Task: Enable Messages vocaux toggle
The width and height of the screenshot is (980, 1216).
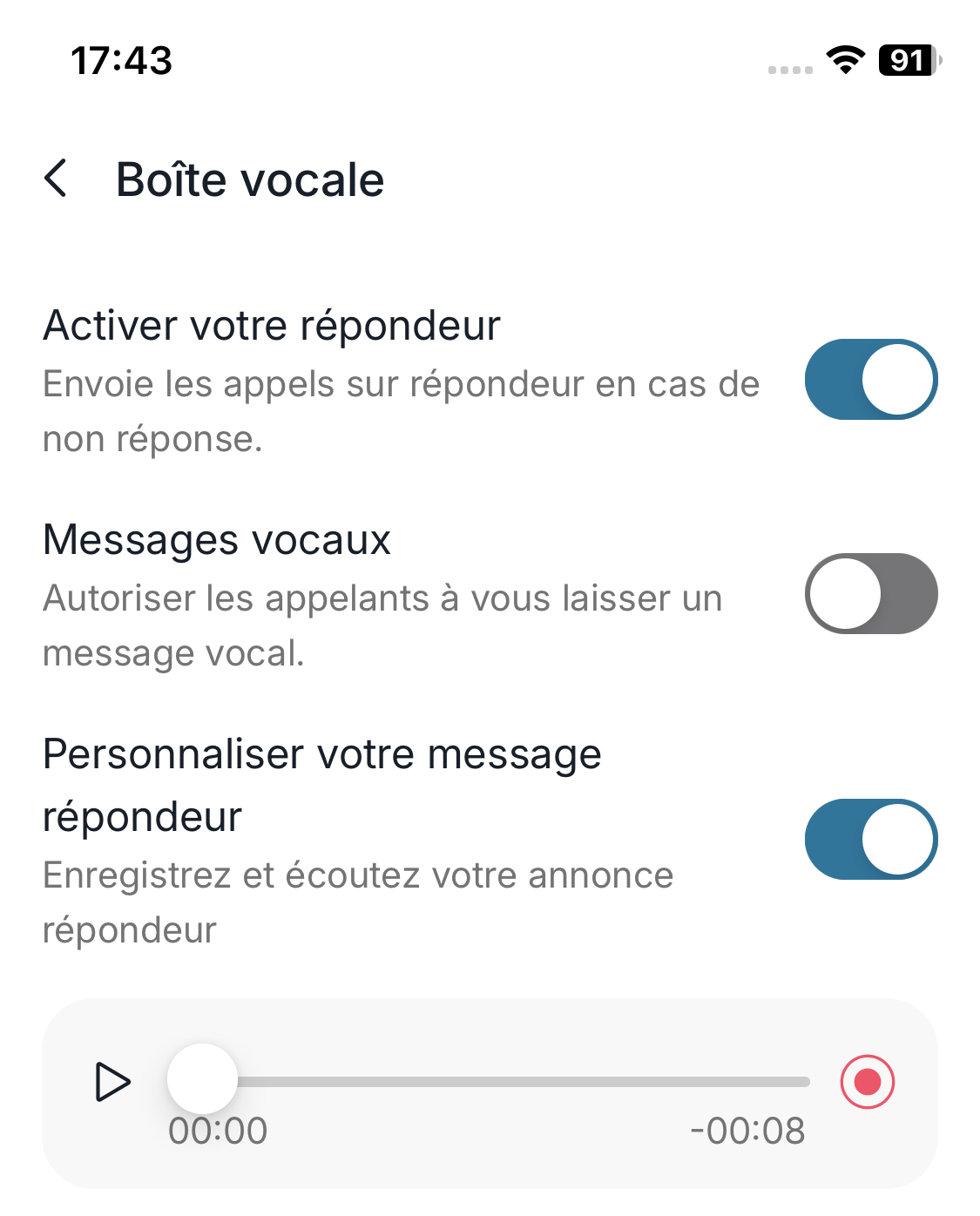Action: (870, 594)
